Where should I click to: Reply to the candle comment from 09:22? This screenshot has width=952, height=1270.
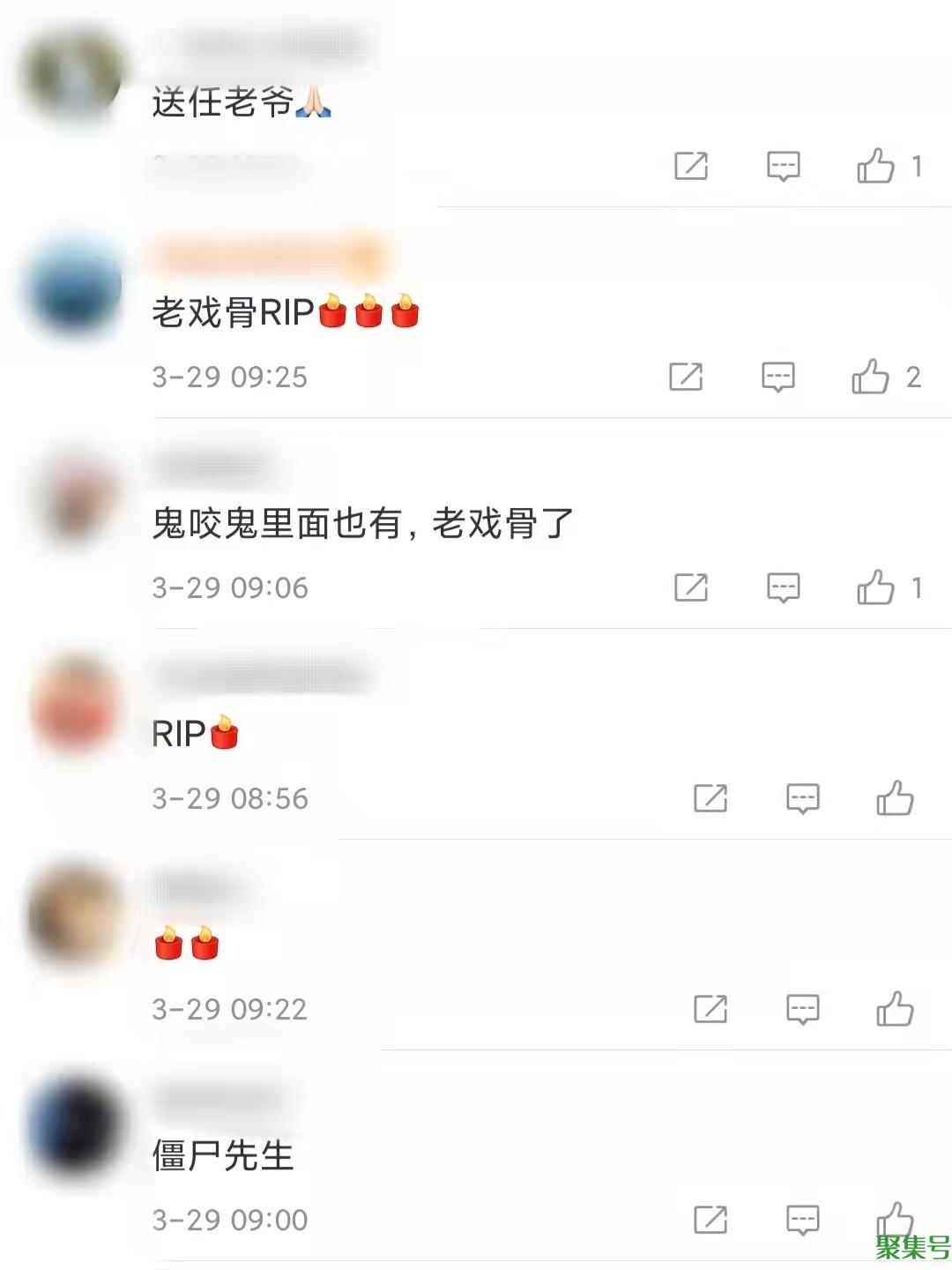click(x=802, y=1009)
